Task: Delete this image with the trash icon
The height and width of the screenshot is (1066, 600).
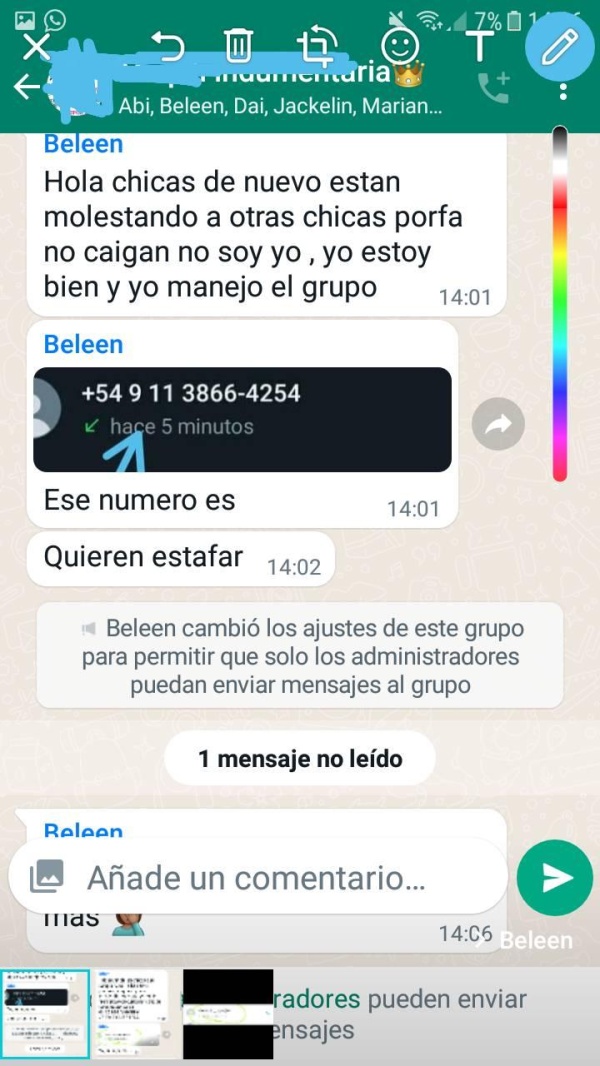Action: [238, 45]
